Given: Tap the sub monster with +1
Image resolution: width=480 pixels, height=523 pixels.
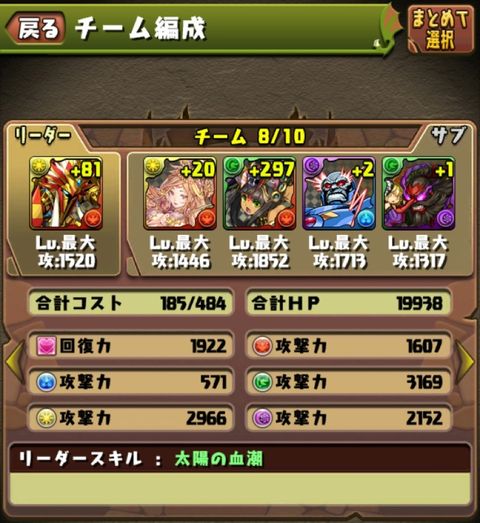Looking at the screenshot, I should pos(419,193).
